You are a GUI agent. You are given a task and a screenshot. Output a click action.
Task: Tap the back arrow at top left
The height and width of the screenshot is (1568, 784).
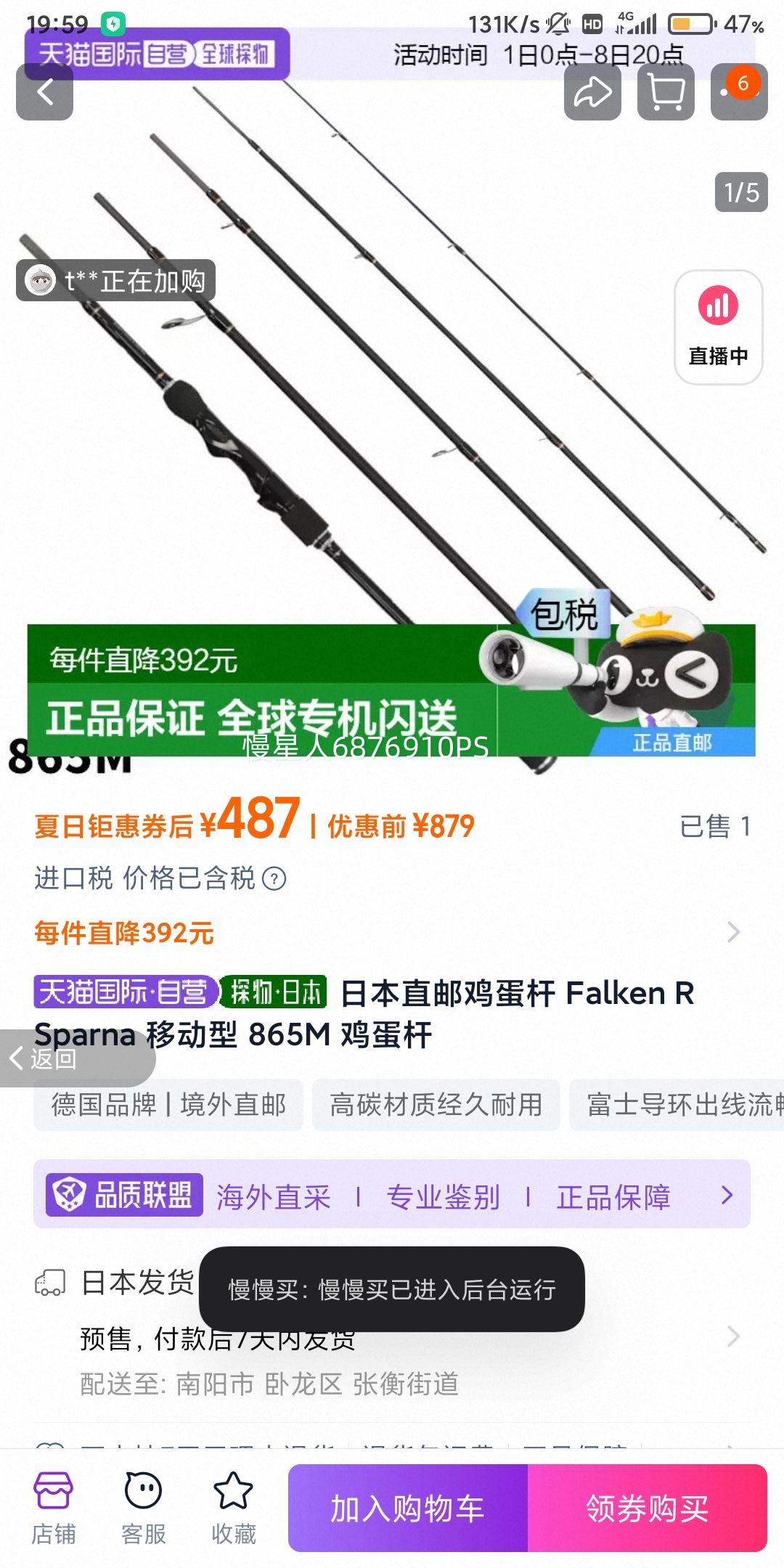point(45,94)
